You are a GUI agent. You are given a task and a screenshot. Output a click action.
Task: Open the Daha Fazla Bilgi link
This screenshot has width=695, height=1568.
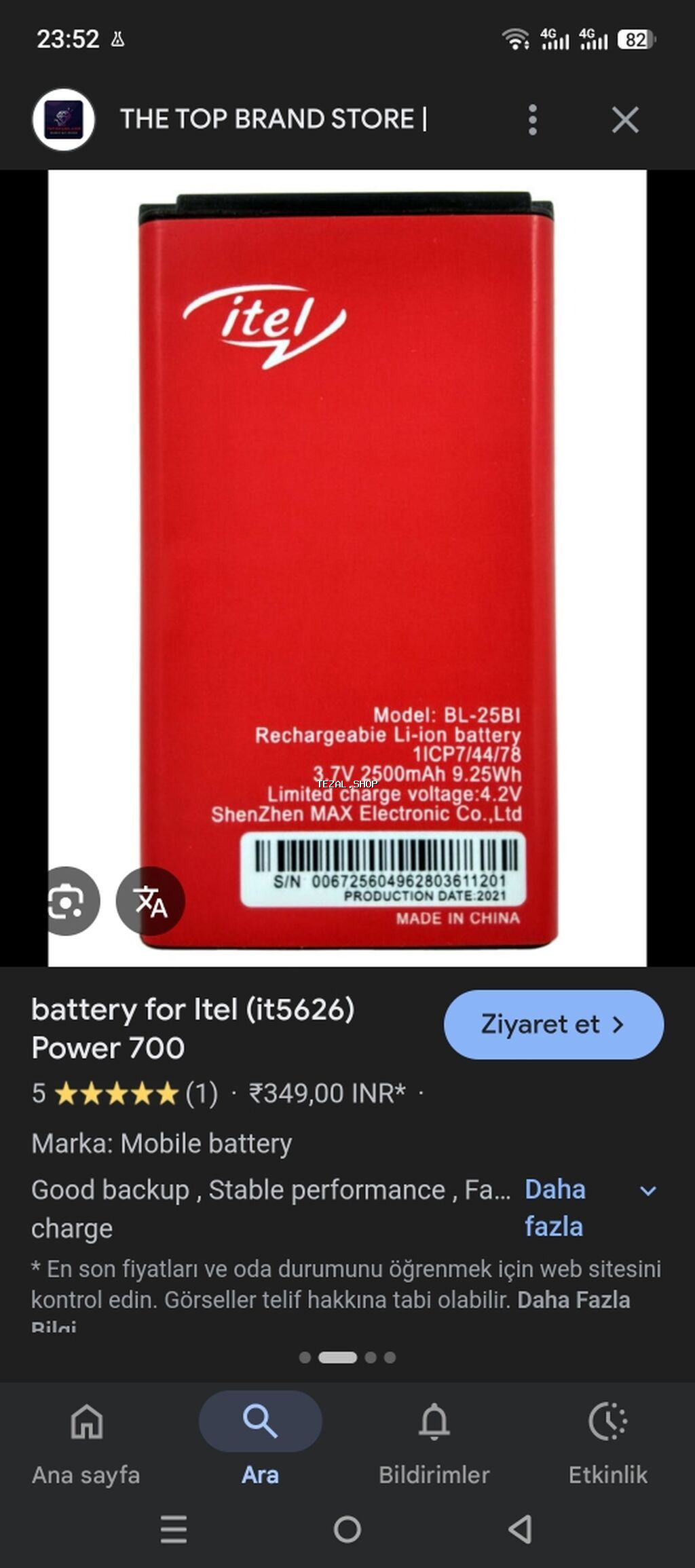click(x=574, y=1300)
